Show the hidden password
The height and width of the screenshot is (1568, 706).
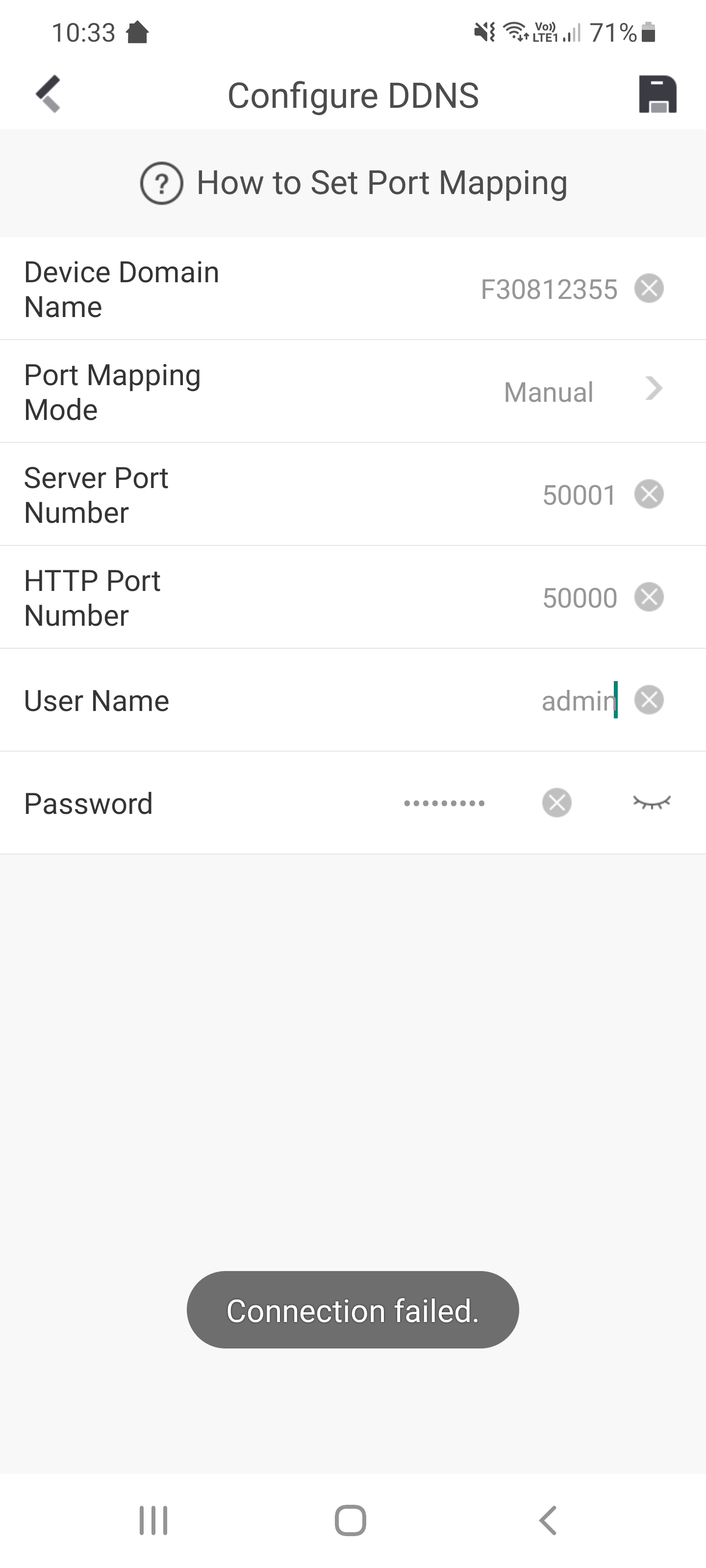[651, 803]
